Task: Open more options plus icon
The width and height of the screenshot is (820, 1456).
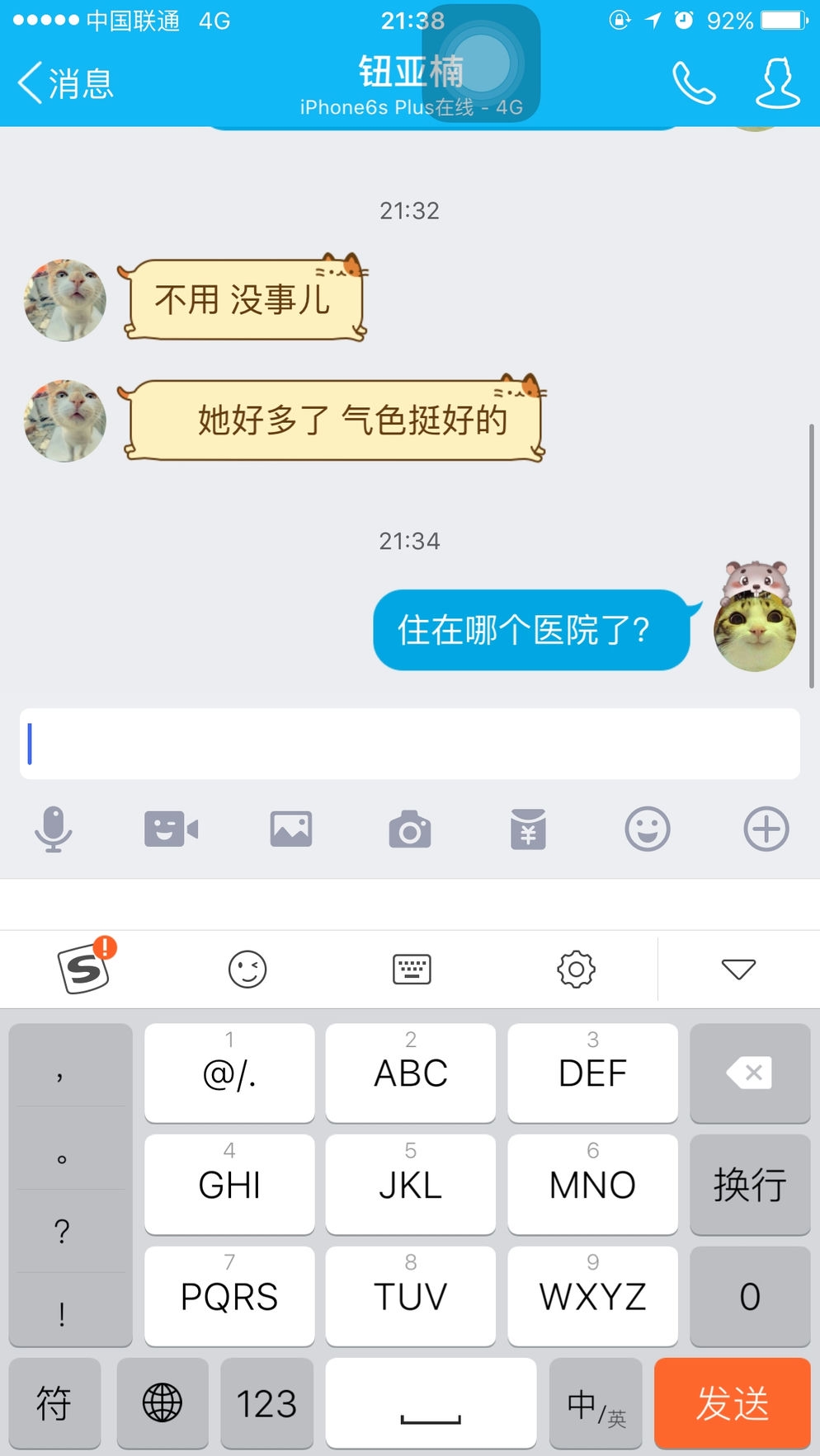Action: [x=766, y=829]
